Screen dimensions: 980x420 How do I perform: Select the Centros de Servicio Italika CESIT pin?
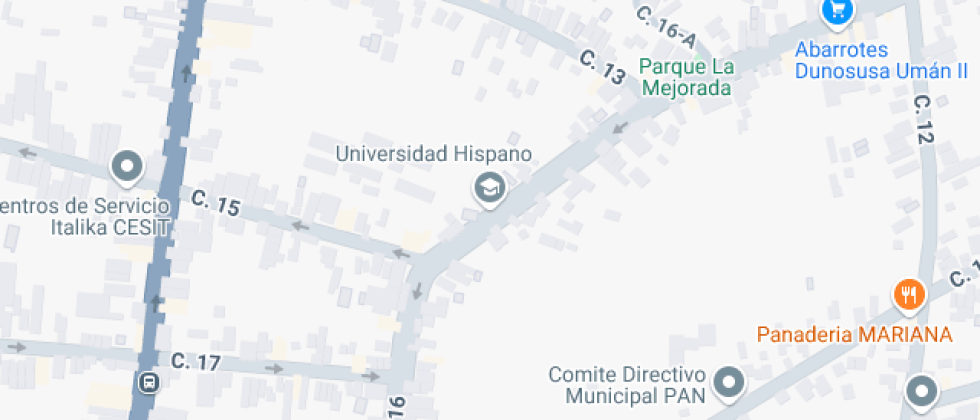(127, 169)
